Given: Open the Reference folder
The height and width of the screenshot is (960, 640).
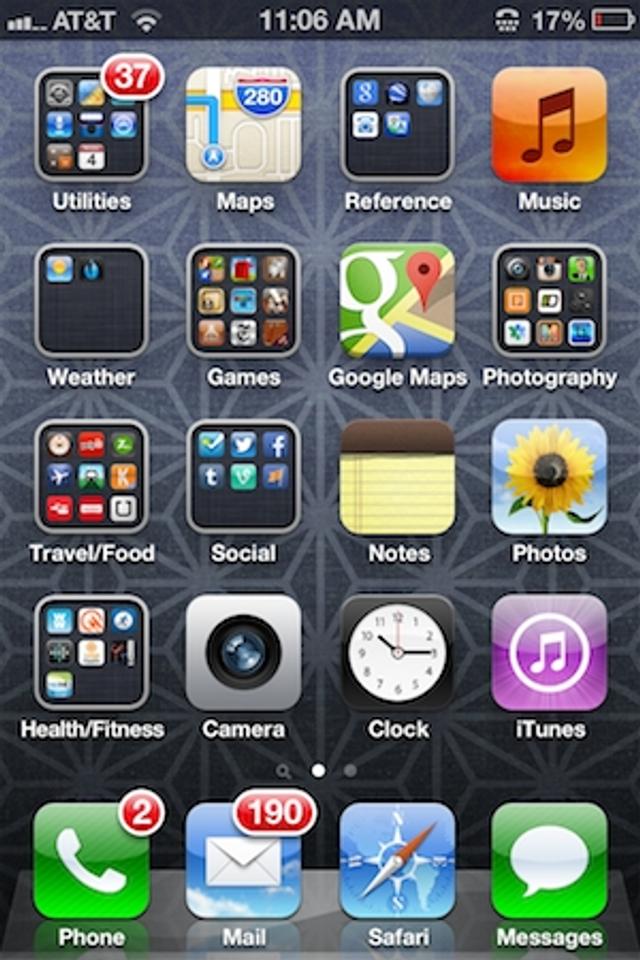Looking at the screenshot, I should [x=397, y=125].
